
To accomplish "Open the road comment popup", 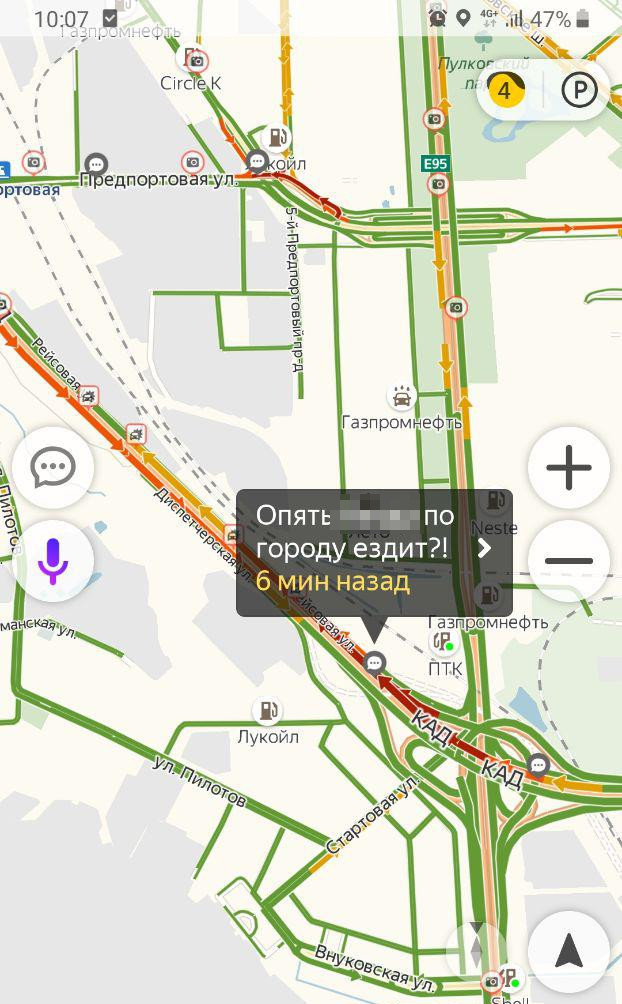I will (x=374, y=552).
